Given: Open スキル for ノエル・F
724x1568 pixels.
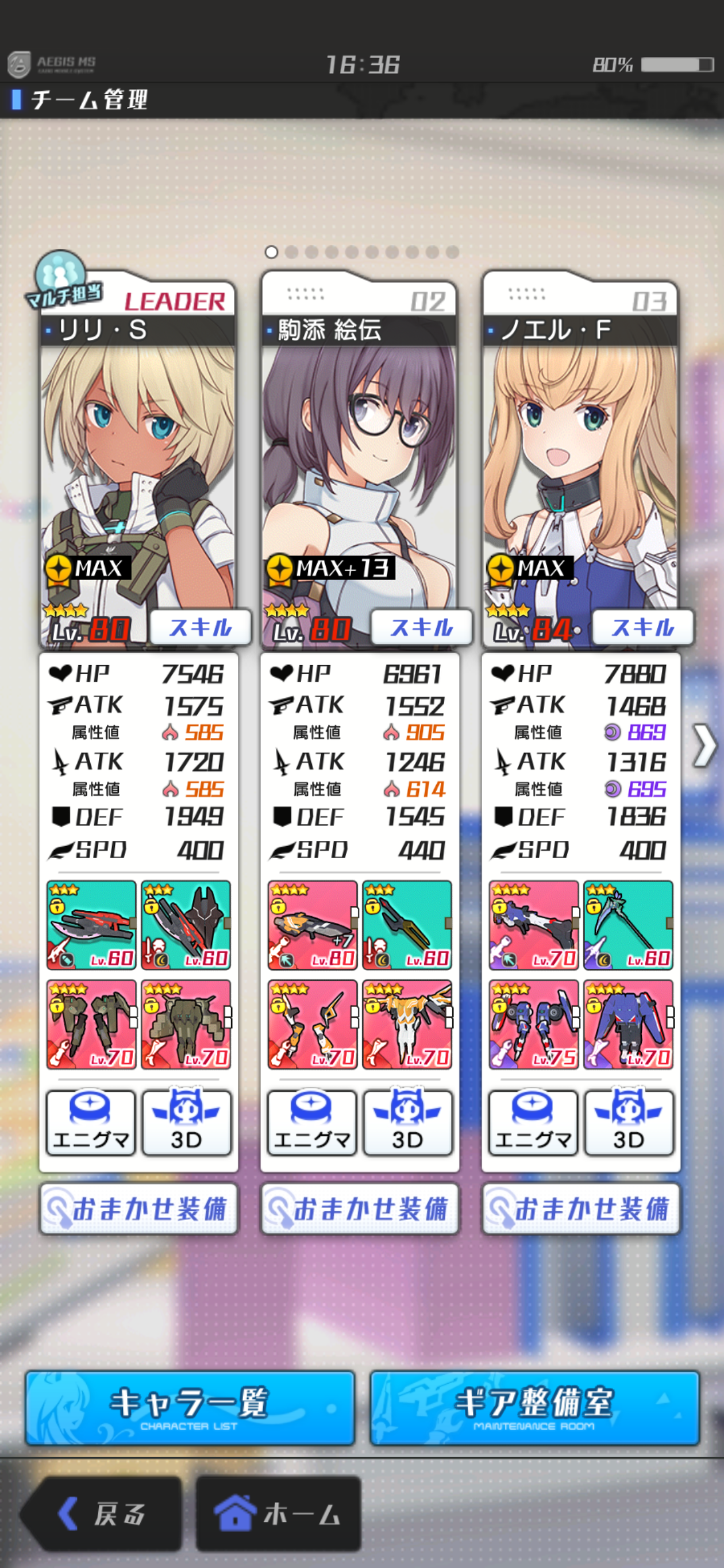Looking at the screenshot, I should (642, 627).
